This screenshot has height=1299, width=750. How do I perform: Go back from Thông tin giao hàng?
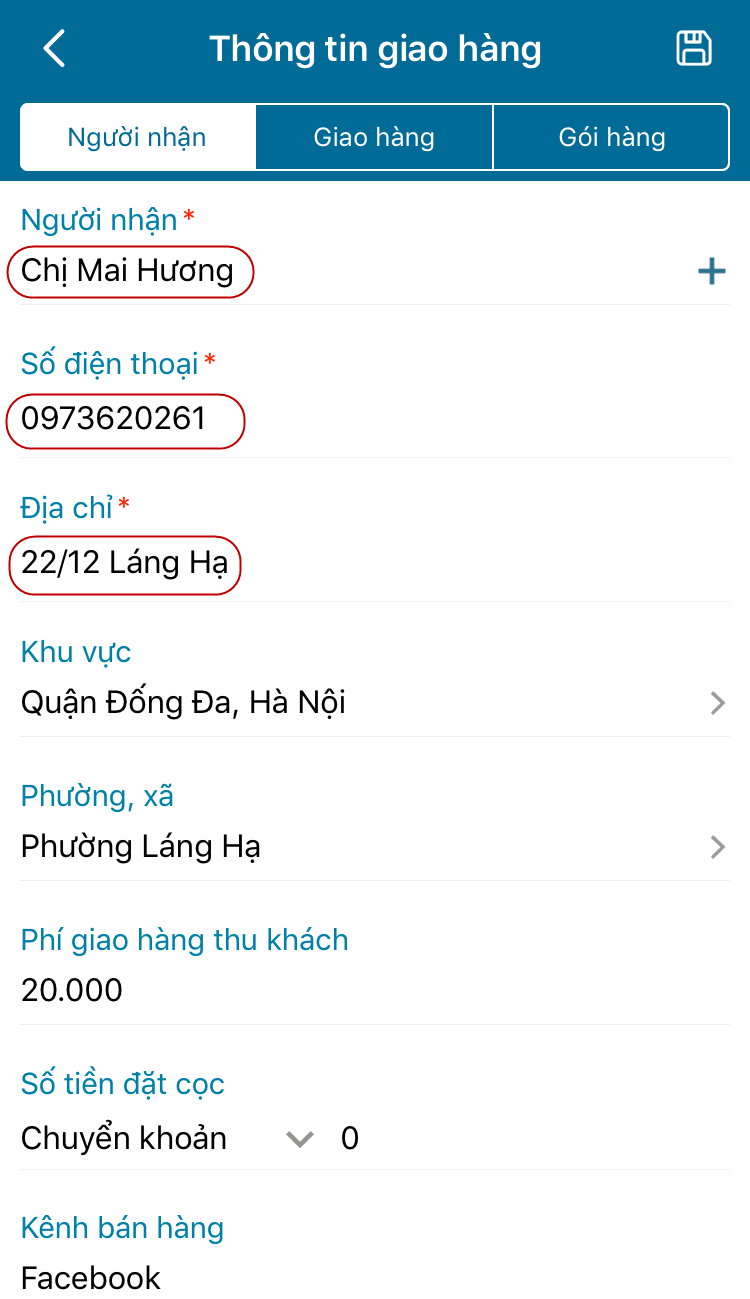[x=54, y=48]
